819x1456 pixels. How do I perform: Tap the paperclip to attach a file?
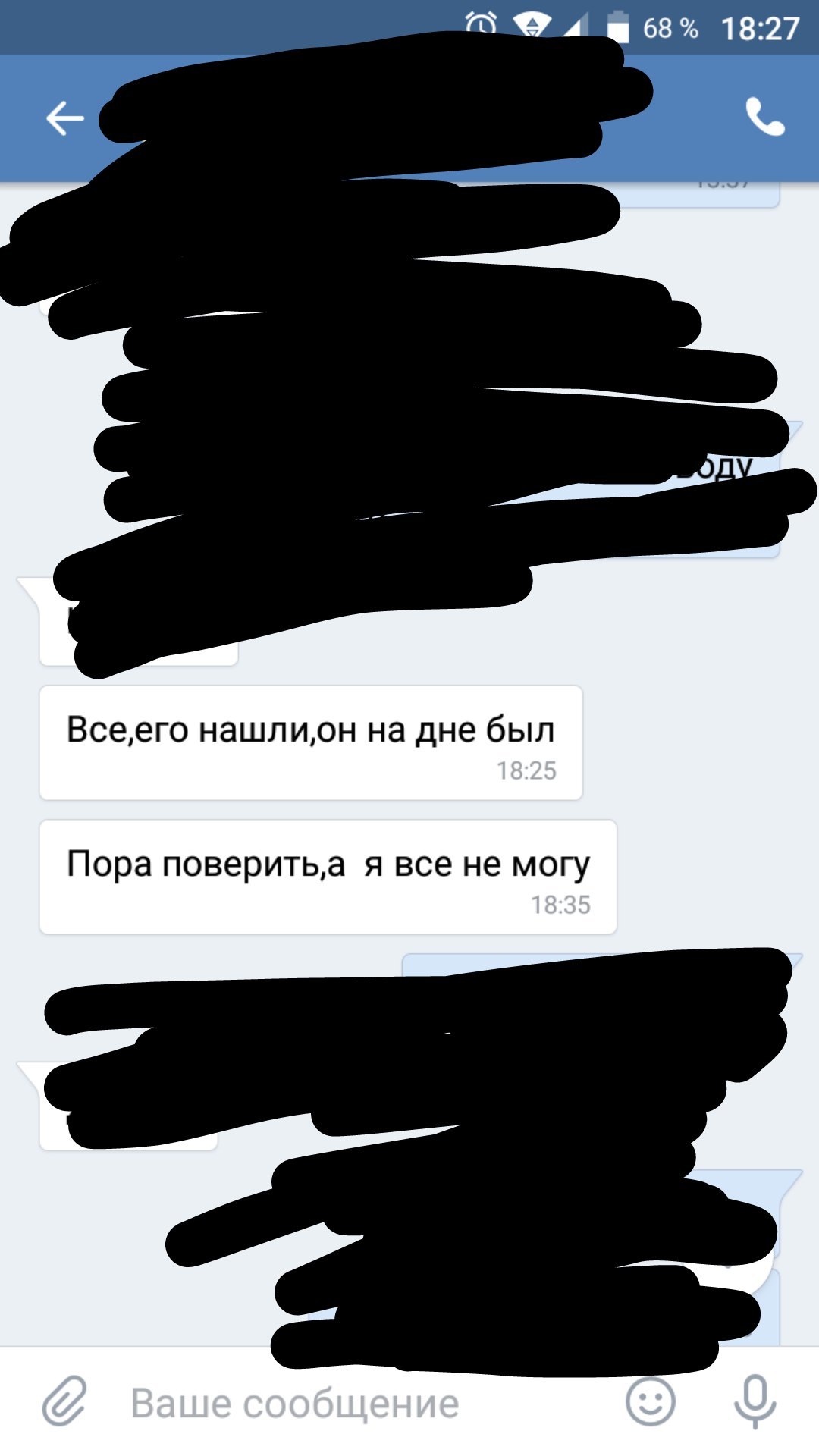click(64, 1402)
